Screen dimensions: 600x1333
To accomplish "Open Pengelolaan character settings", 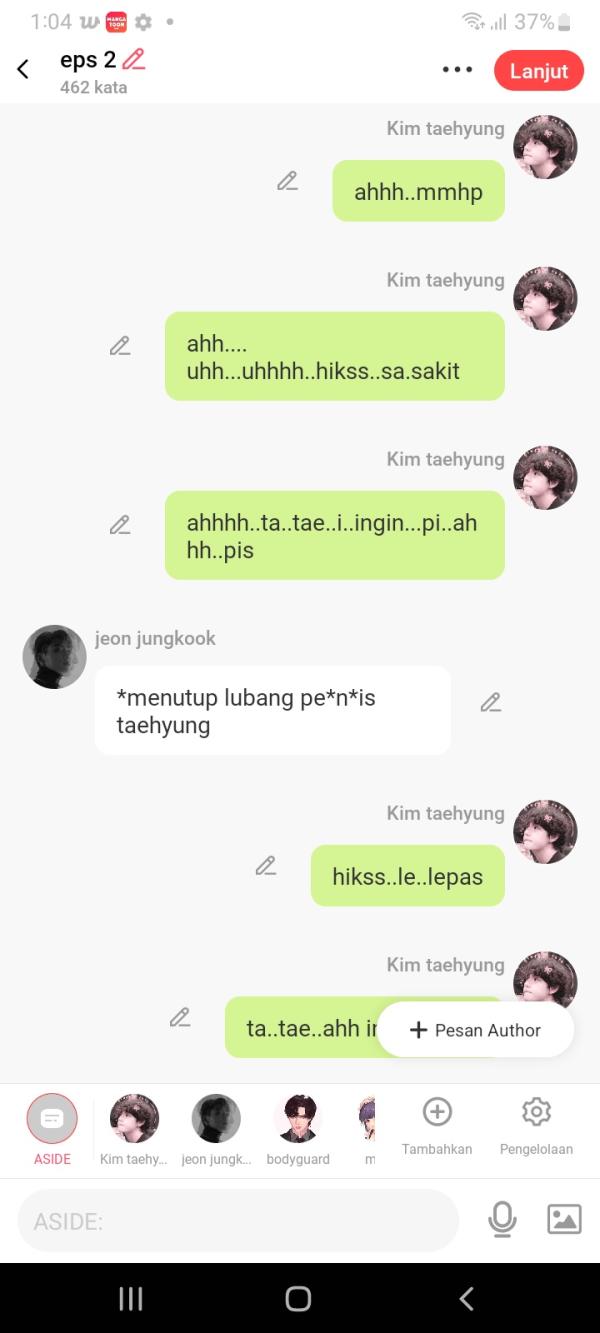I will [536, 1124].
